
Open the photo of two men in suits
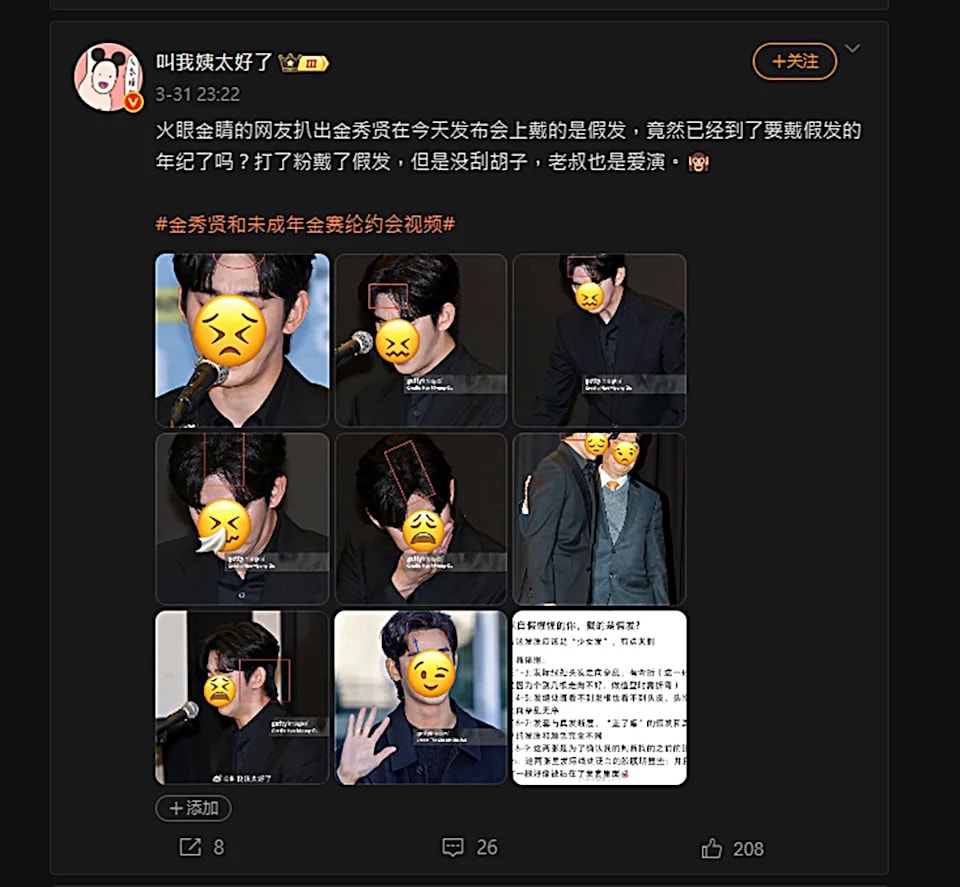(x=599, y=518)
